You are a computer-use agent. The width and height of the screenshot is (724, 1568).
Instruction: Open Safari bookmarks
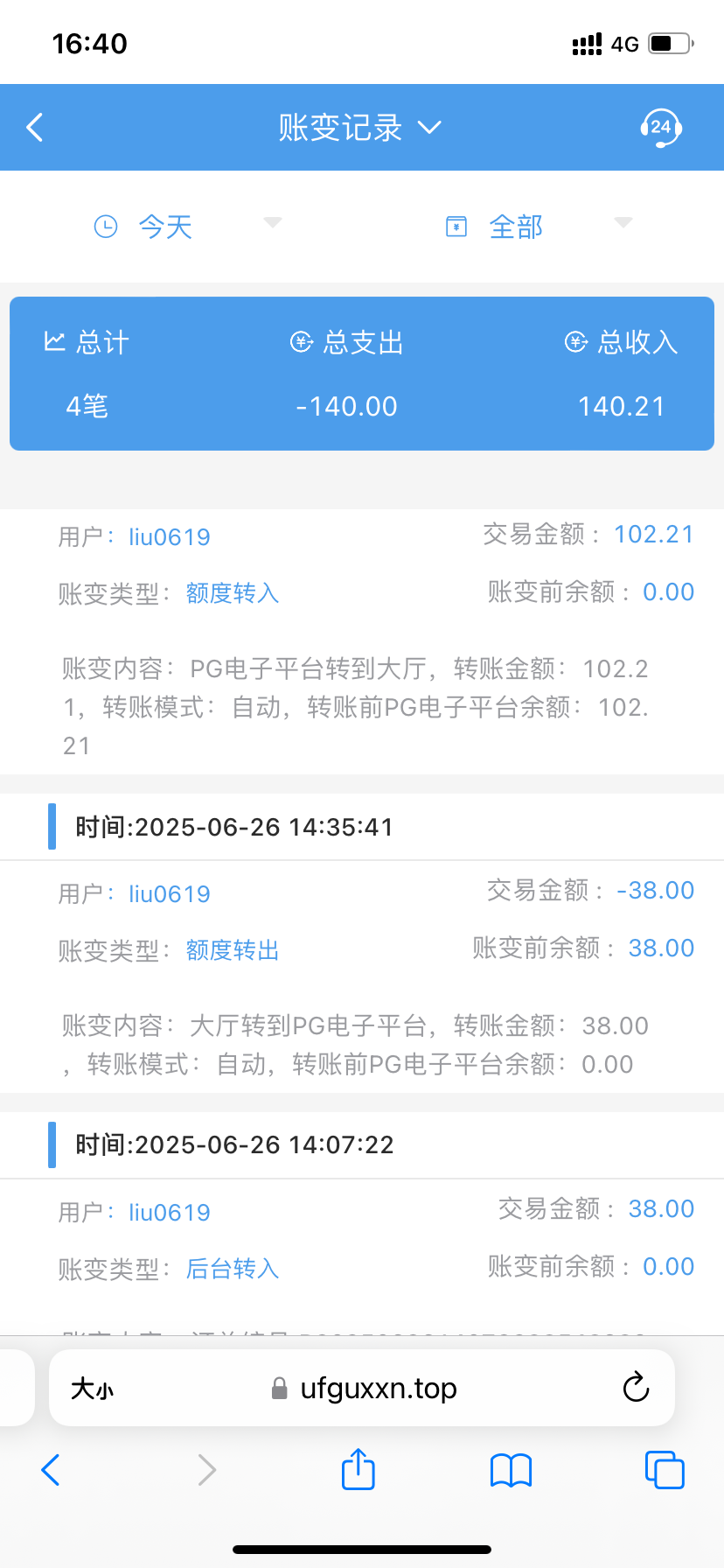[512, 1470]
